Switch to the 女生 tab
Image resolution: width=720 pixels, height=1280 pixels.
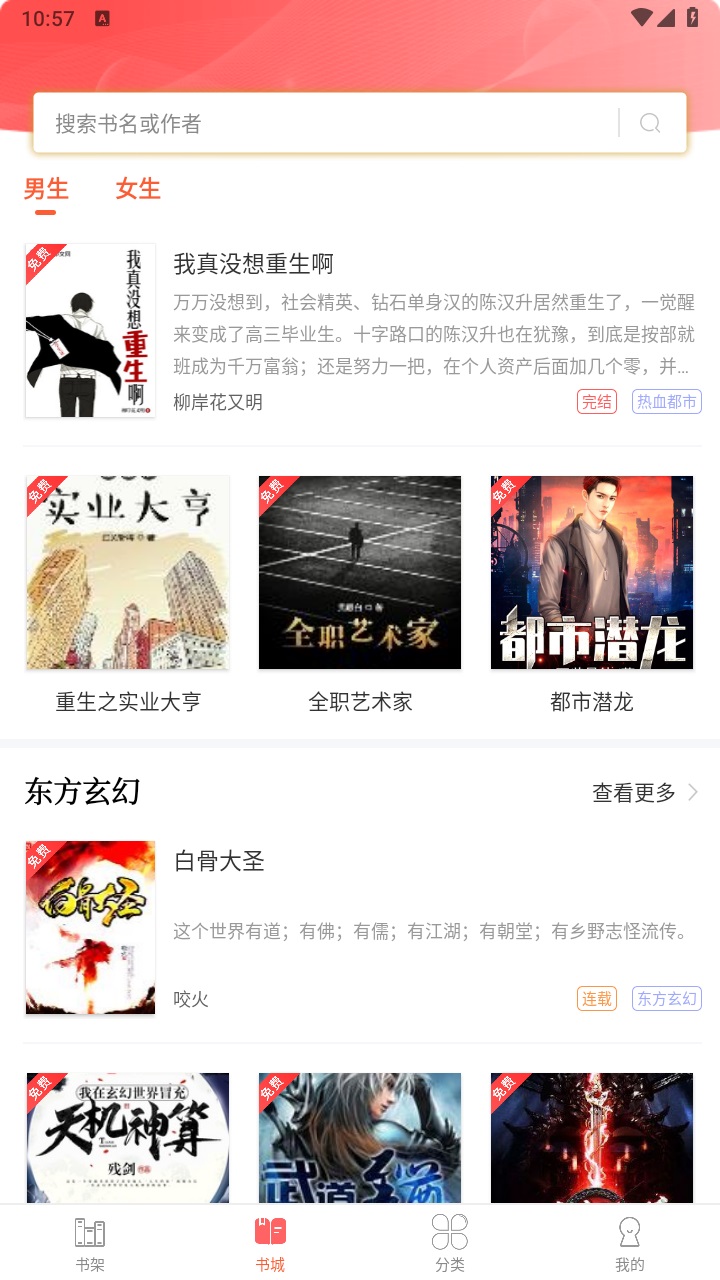click(137, 189)
